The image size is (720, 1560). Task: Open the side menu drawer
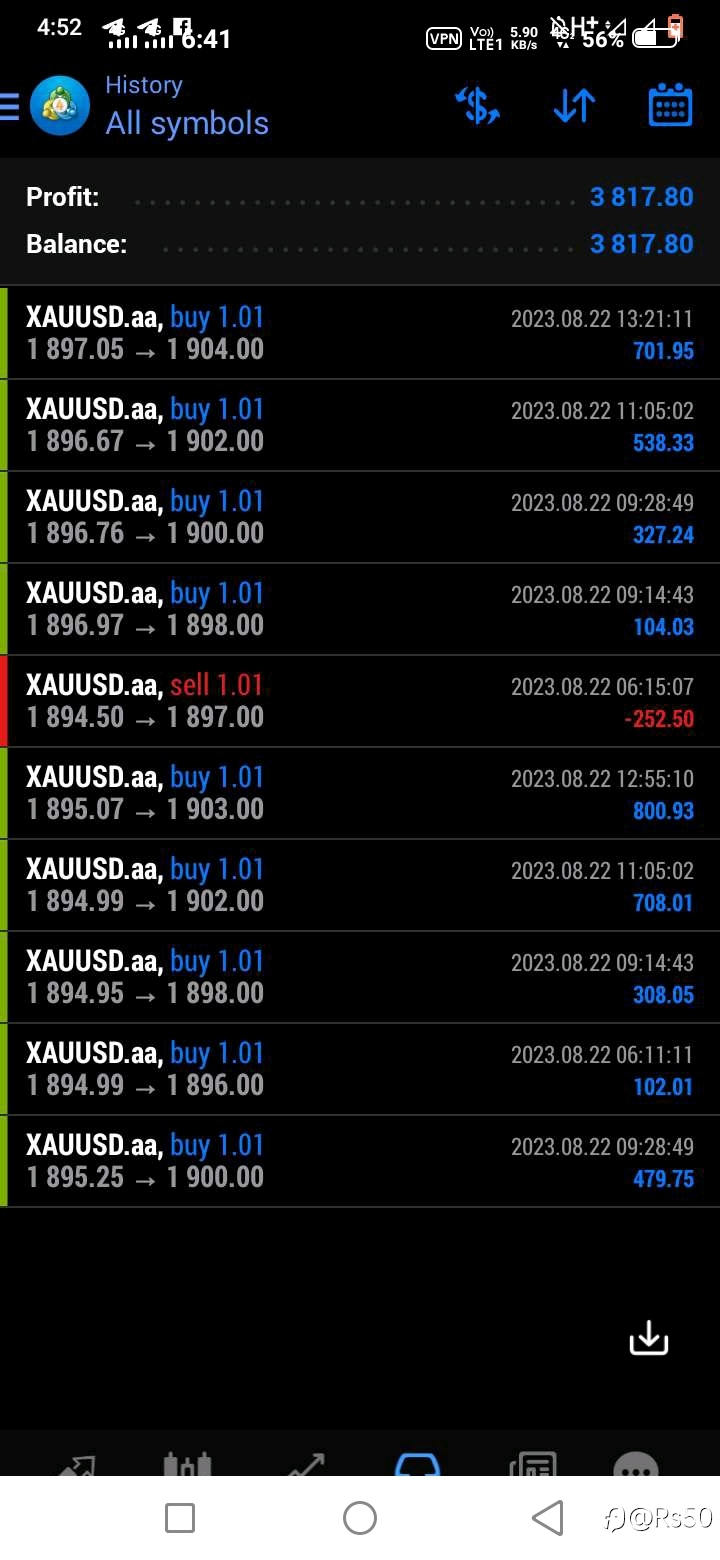9,106
